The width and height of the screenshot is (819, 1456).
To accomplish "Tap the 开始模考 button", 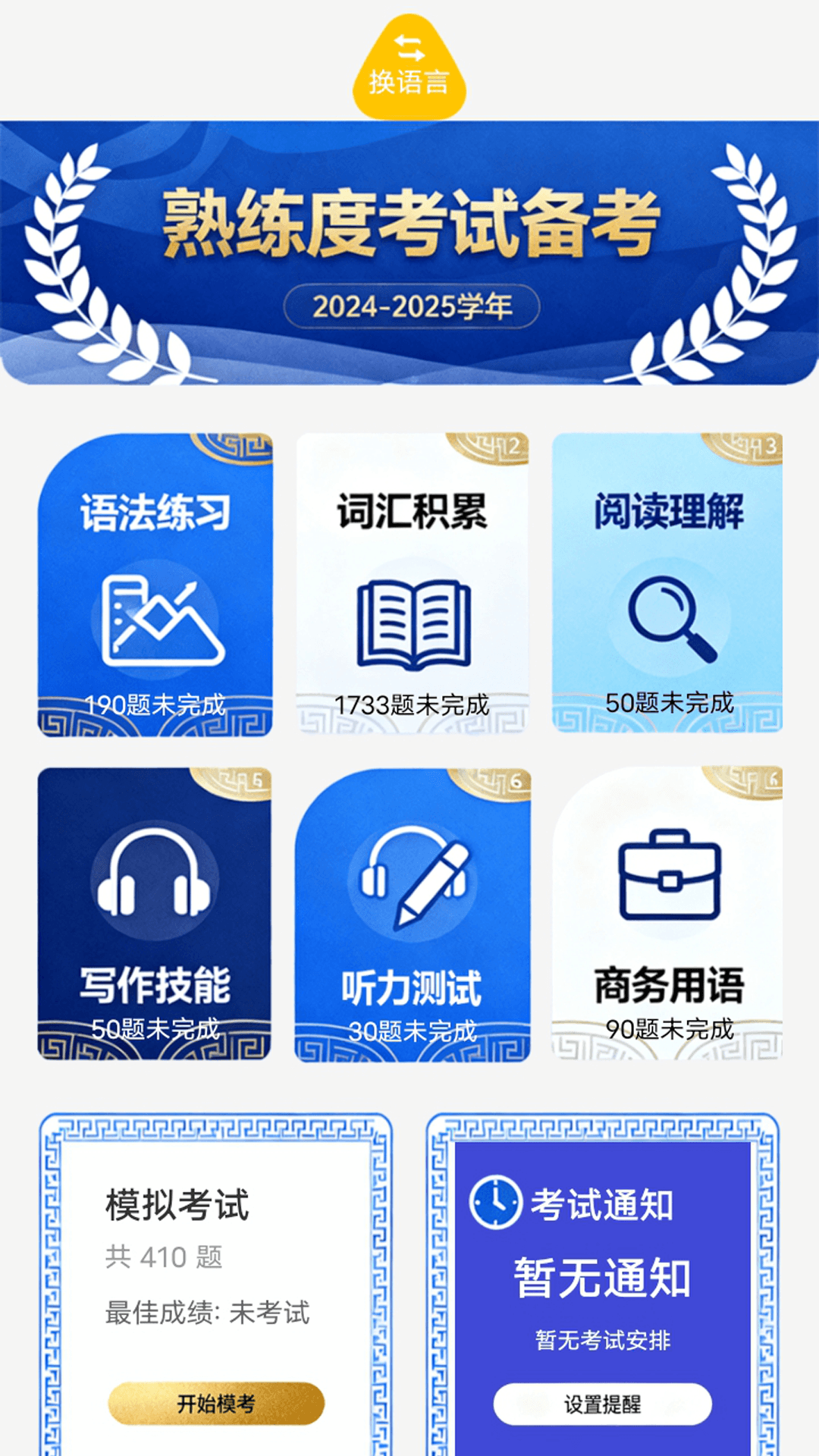I will click(216, 1404).
